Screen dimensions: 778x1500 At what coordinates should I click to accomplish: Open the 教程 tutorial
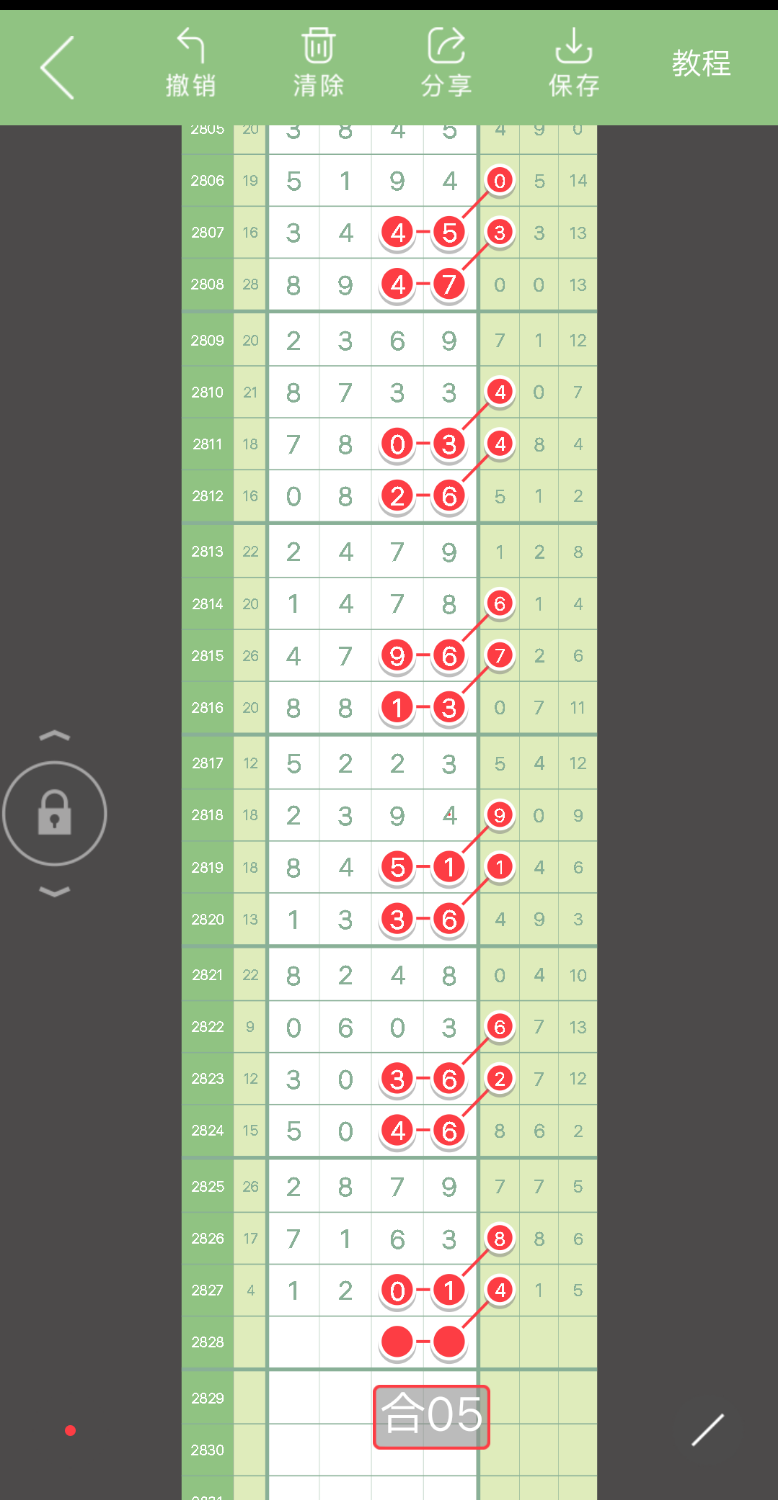point(701,64)
